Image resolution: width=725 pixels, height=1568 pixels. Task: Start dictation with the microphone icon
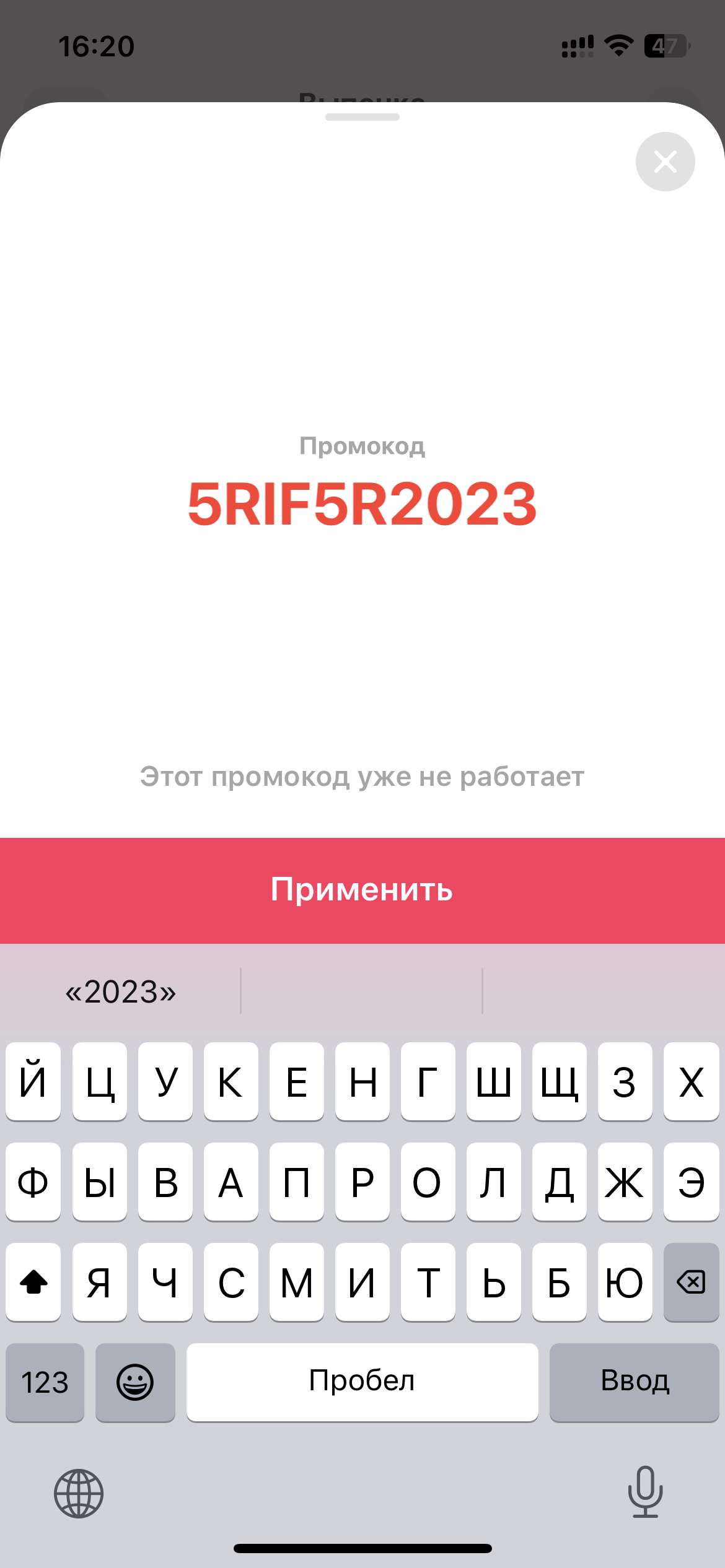click(646, 1492)
